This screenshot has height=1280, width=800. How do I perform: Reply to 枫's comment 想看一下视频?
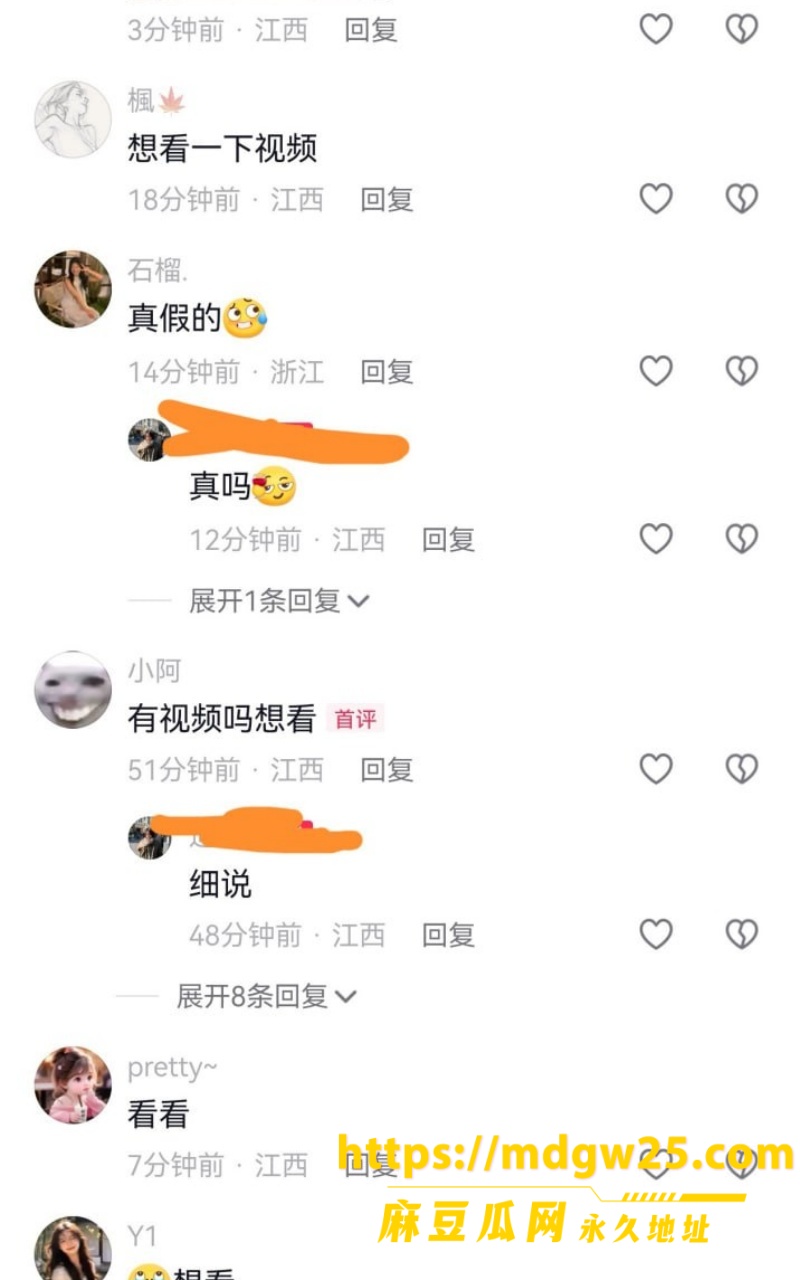click(x=386, y=200)
